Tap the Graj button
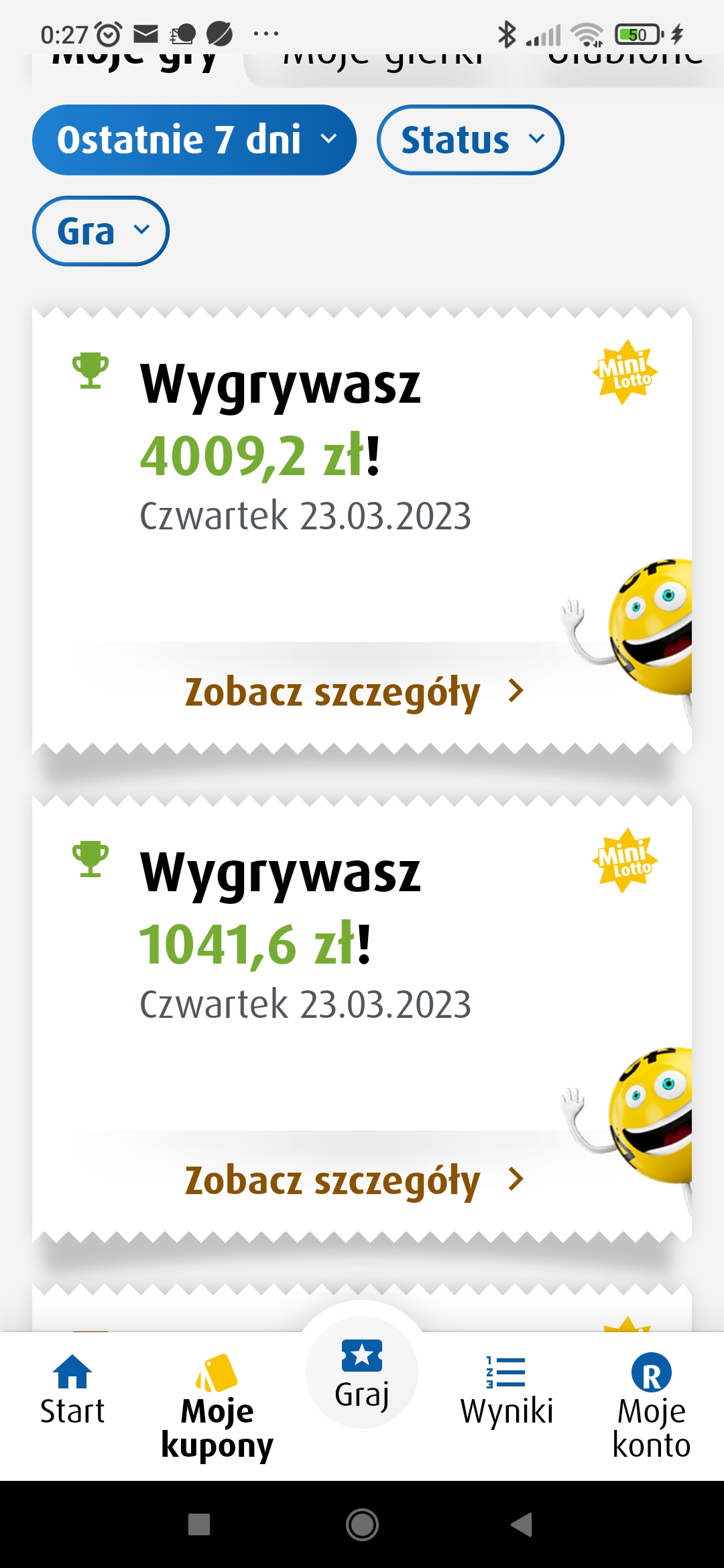 362,1374
